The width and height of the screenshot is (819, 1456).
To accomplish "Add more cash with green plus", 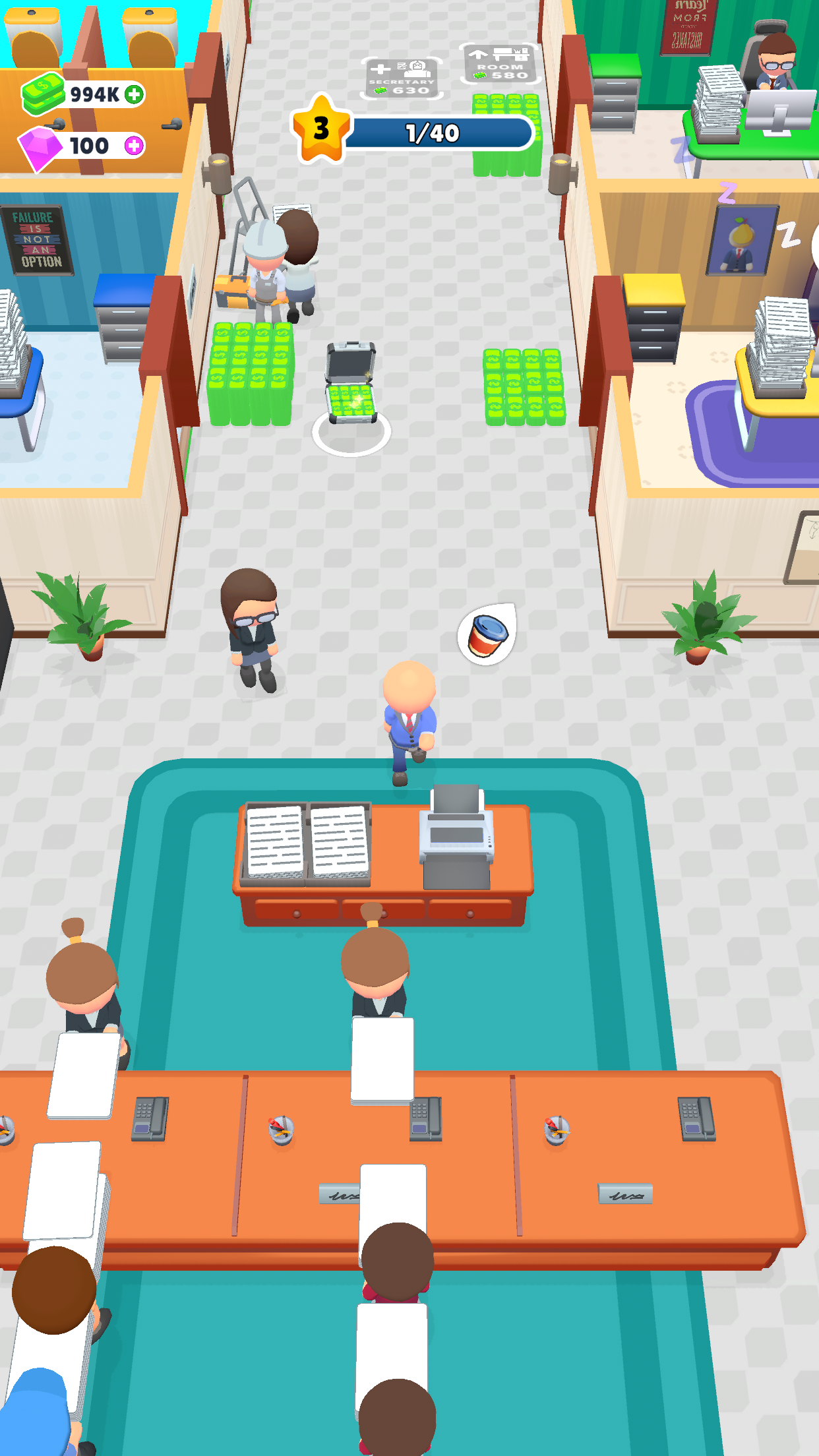I will [134, 94].
